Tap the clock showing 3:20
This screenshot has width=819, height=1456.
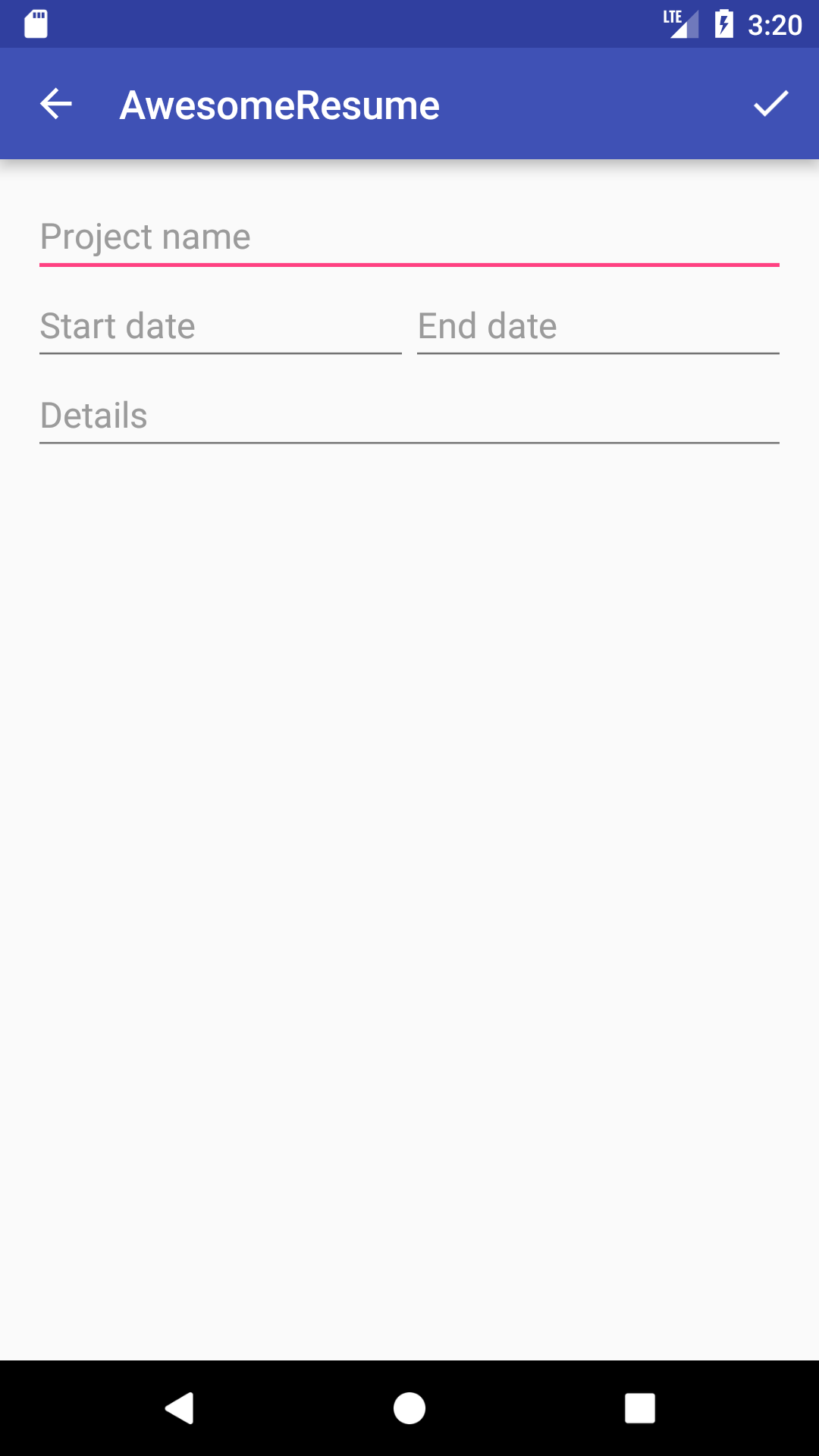click(x=775, y=24)
